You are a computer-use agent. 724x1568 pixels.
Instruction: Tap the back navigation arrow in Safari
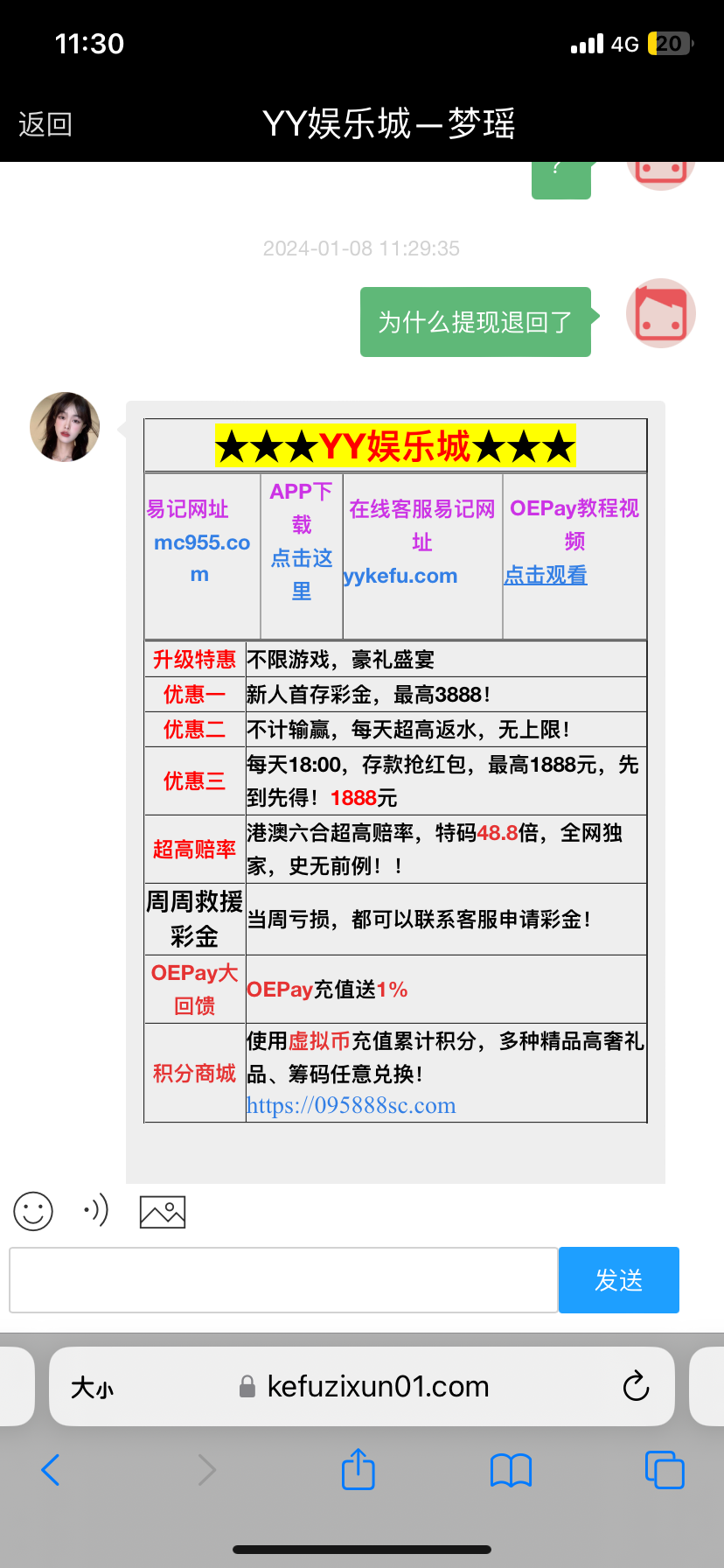coord(50,1470)
